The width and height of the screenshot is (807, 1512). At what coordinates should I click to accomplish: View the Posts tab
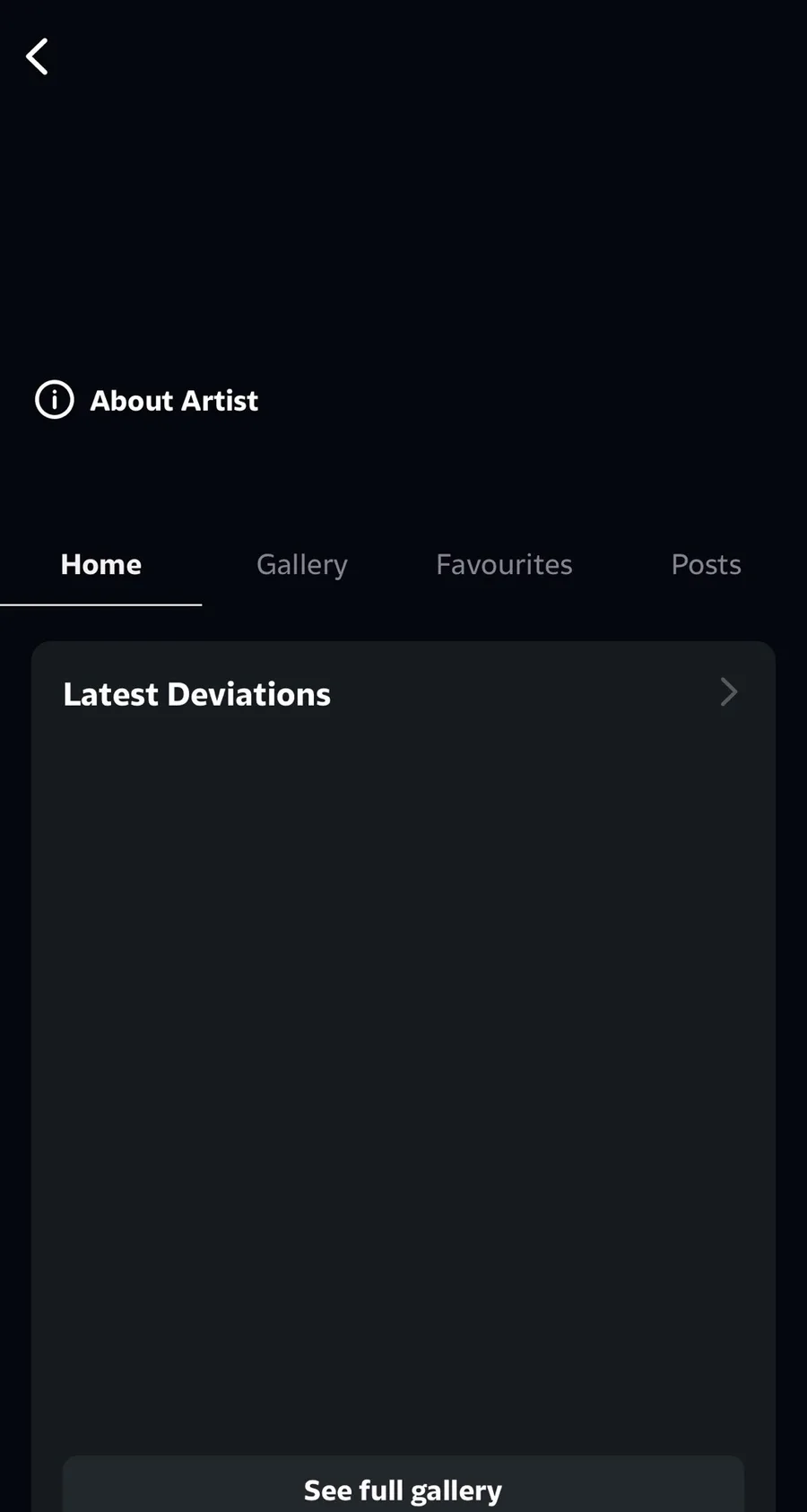(x=706, y=565)
